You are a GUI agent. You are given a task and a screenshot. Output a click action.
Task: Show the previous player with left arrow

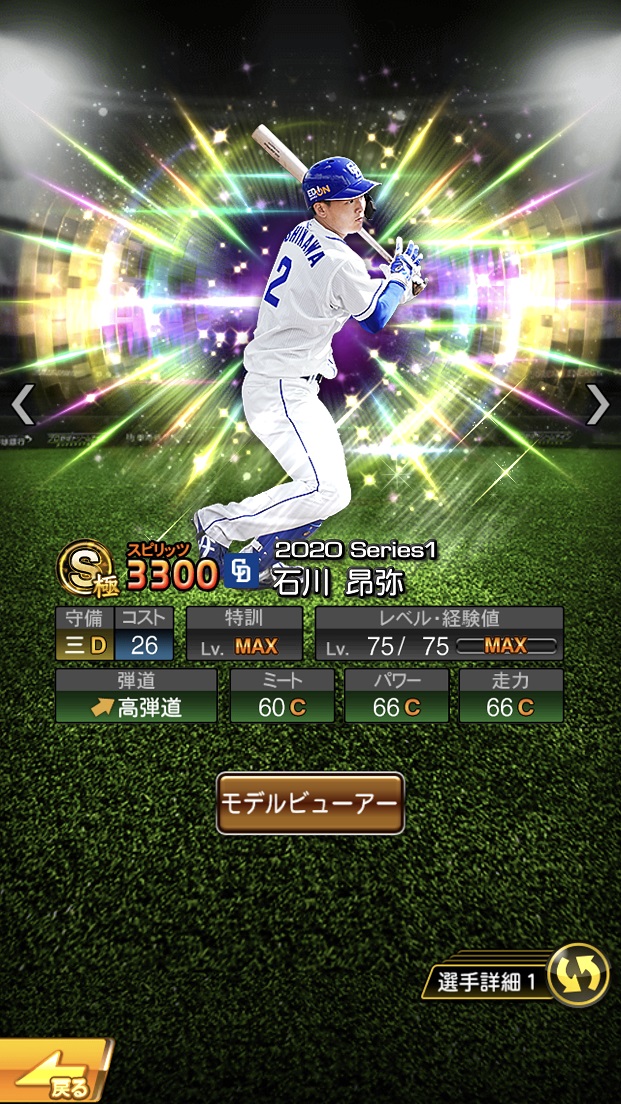coord(22,405)
